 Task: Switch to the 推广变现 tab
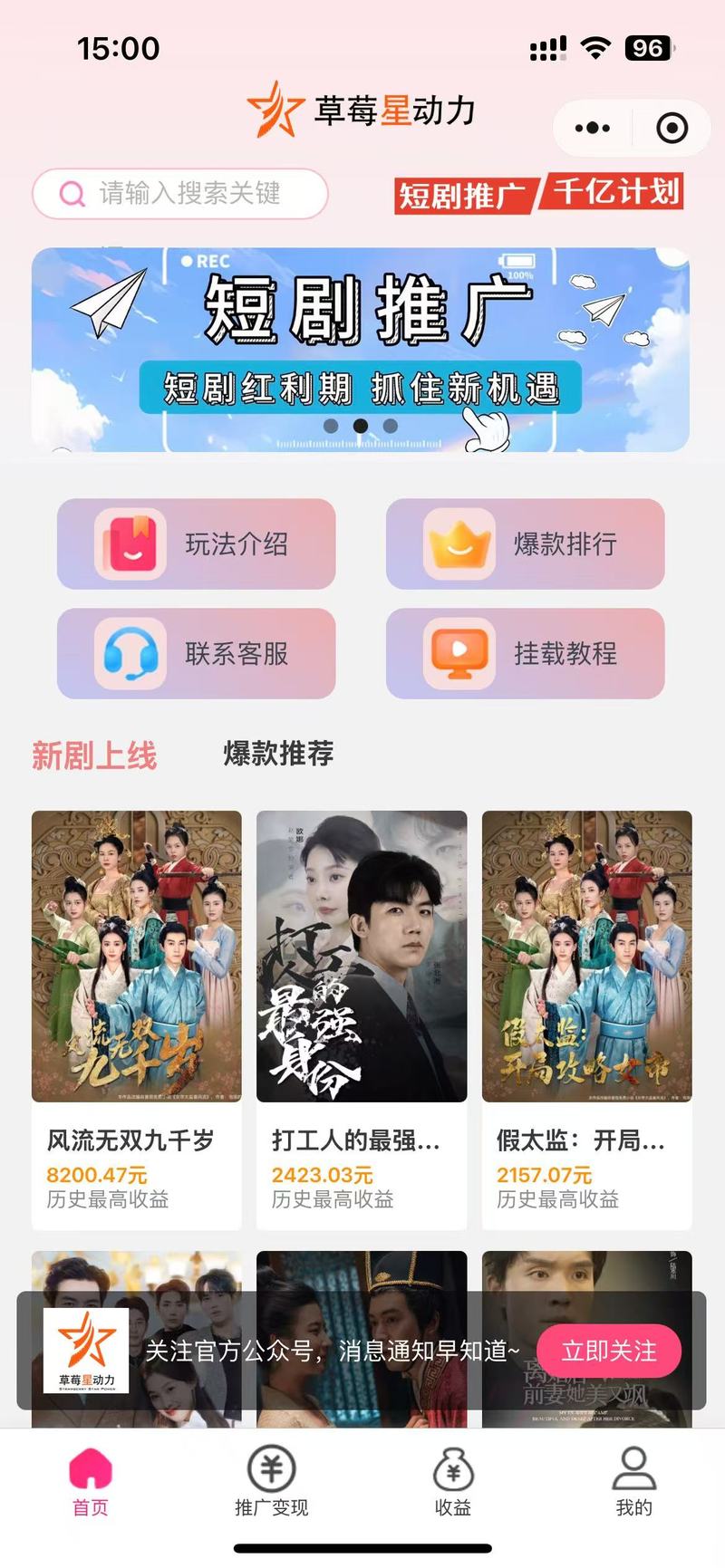pyautogui.click(x=271, y=1483)
